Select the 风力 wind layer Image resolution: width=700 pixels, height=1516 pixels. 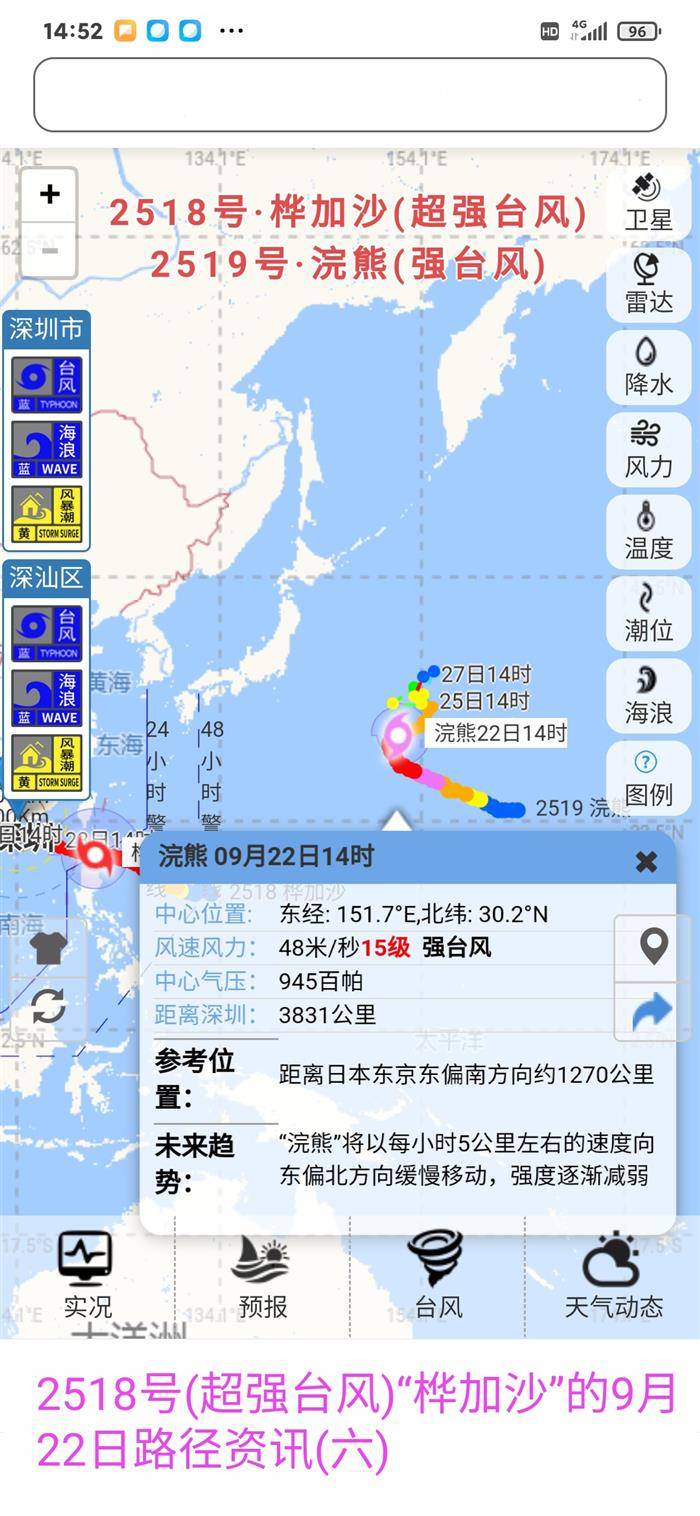648,450
